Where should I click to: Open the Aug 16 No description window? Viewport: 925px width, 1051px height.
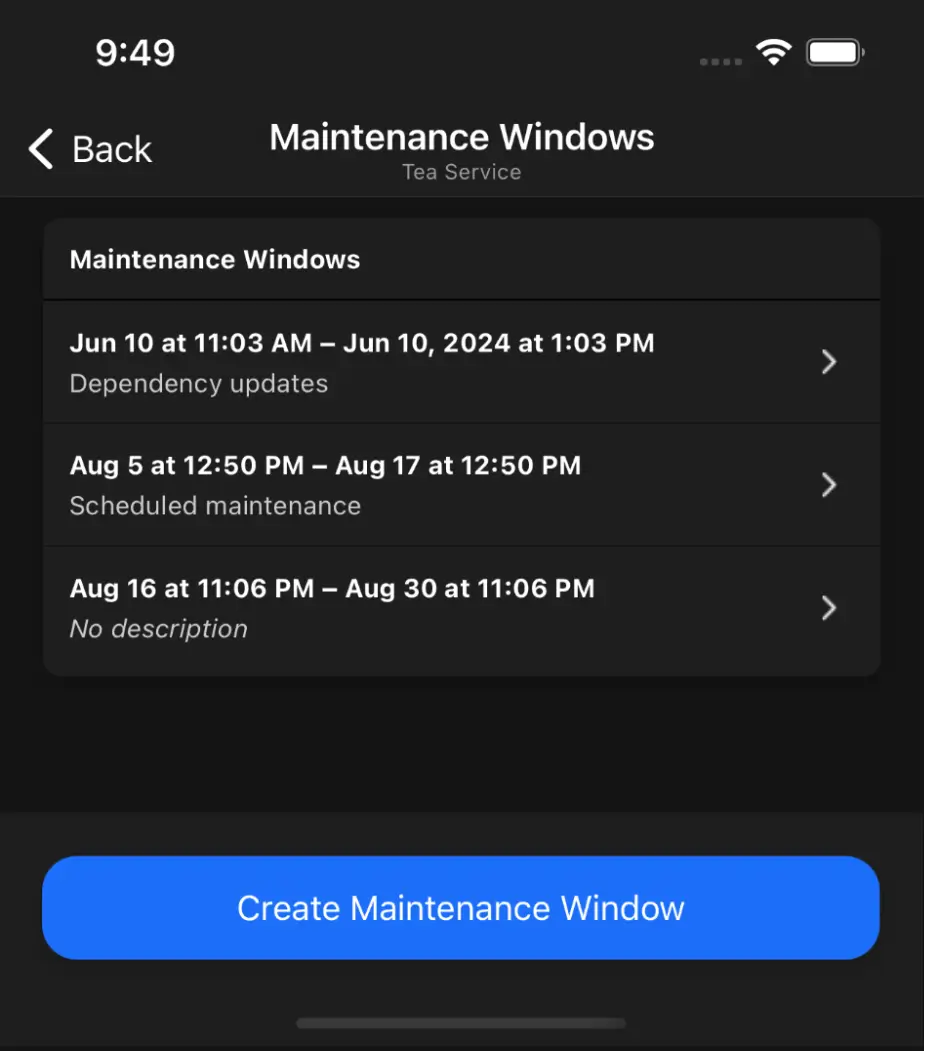[x=460, y=608]
